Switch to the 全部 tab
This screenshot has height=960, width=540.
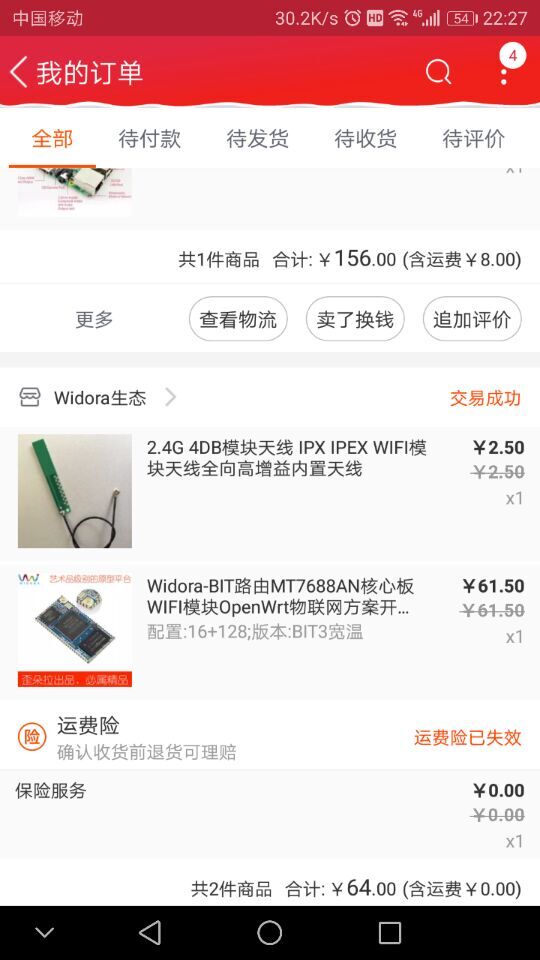click(52, 138)
